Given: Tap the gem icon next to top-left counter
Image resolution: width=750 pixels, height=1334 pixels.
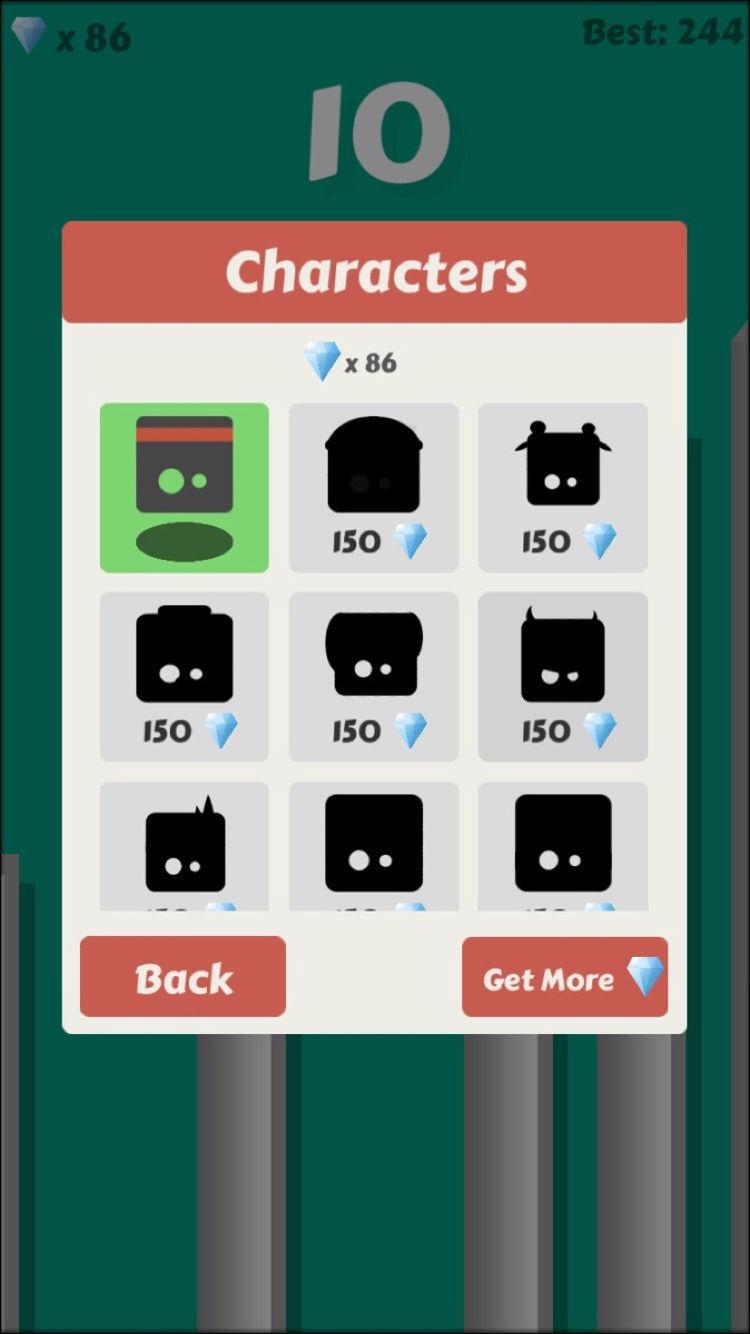Looking at the screenshot, I should click(28, 33).
